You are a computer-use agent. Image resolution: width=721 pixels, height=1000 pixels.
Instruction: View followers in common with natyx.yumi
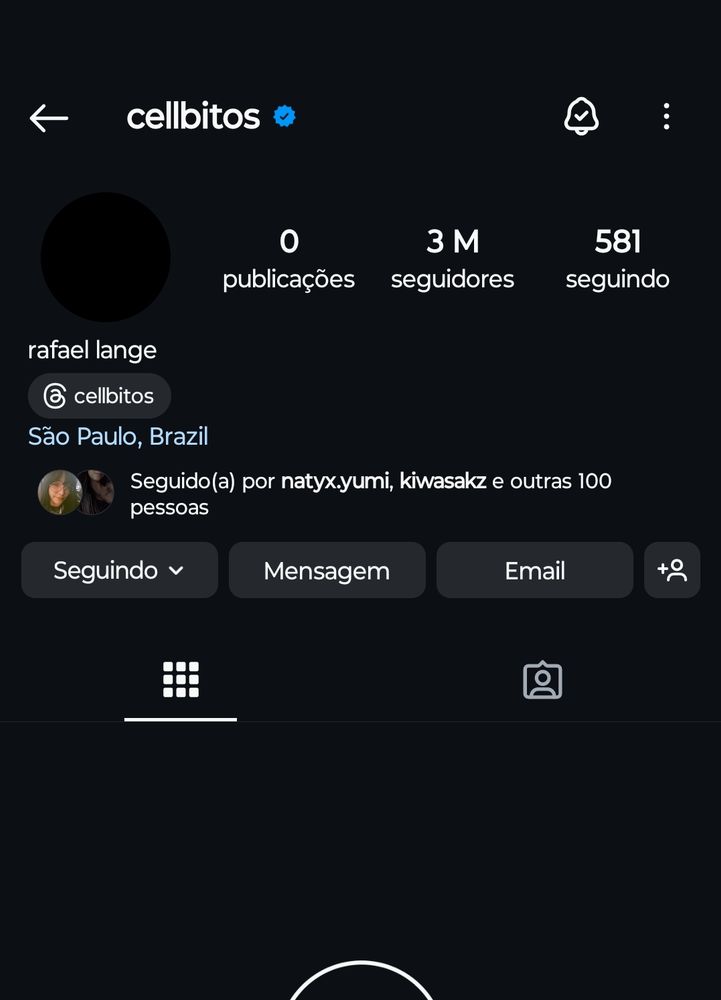pos(333,481)
